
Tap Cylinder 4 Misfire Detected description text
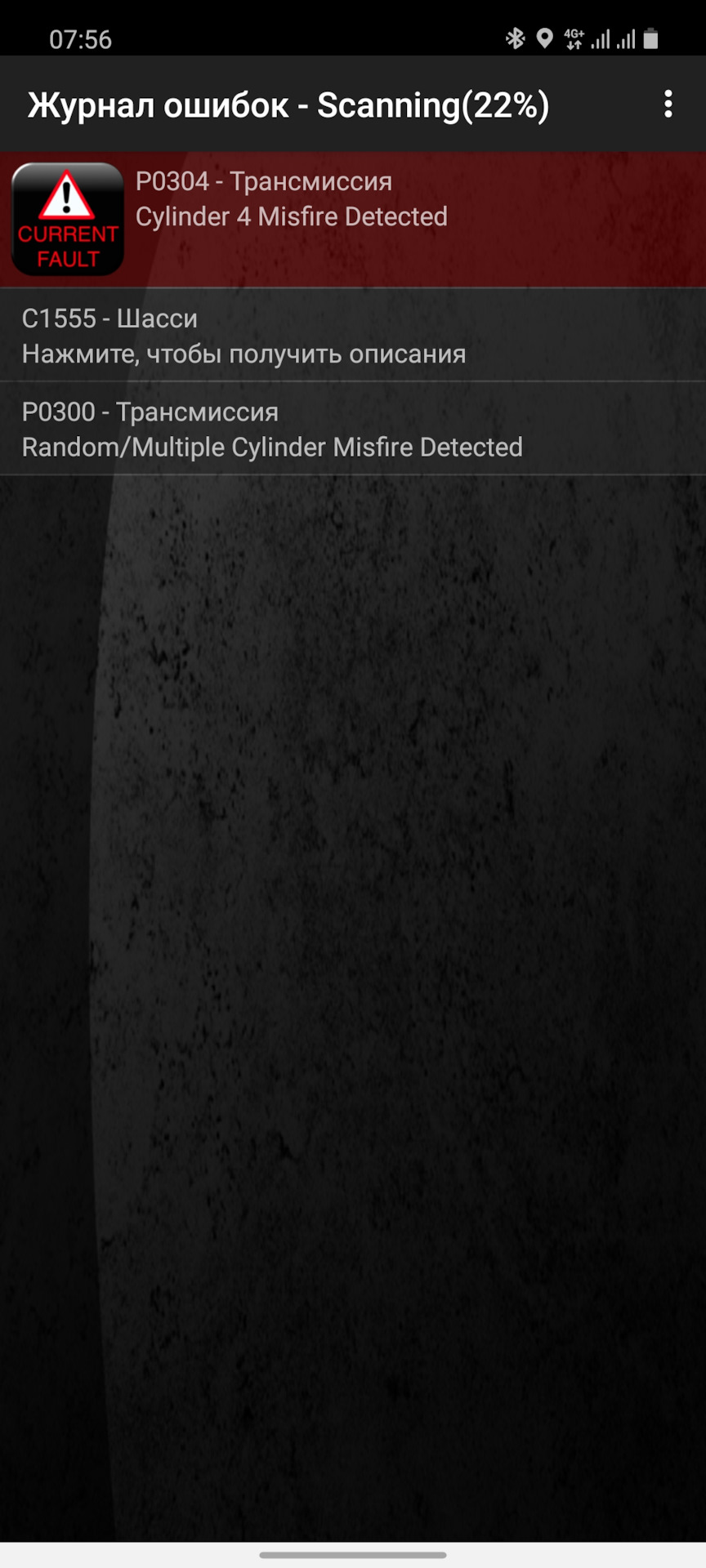coord(292,216)
